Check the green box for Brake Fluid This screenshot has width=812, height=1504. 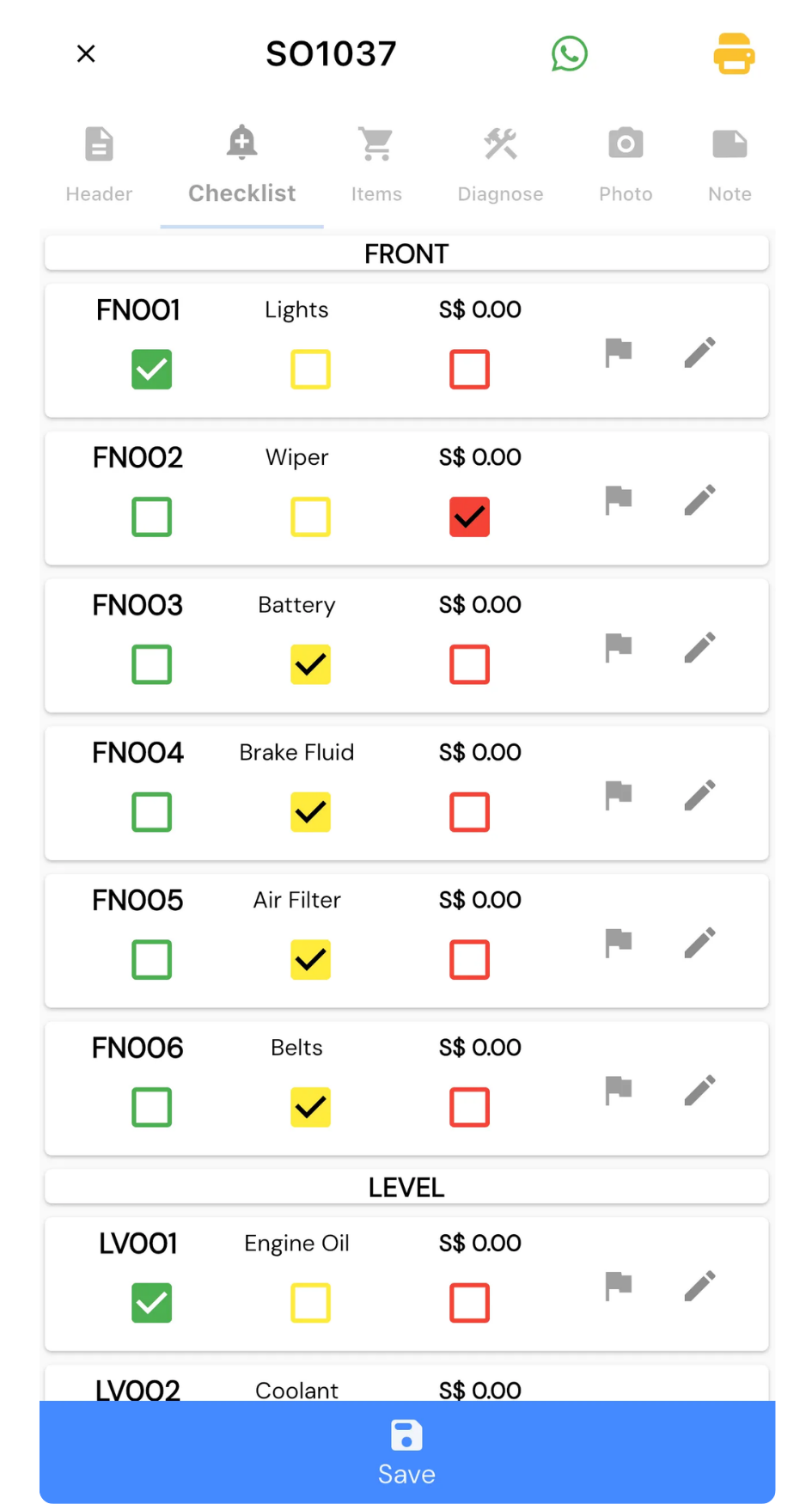point(152,812)
